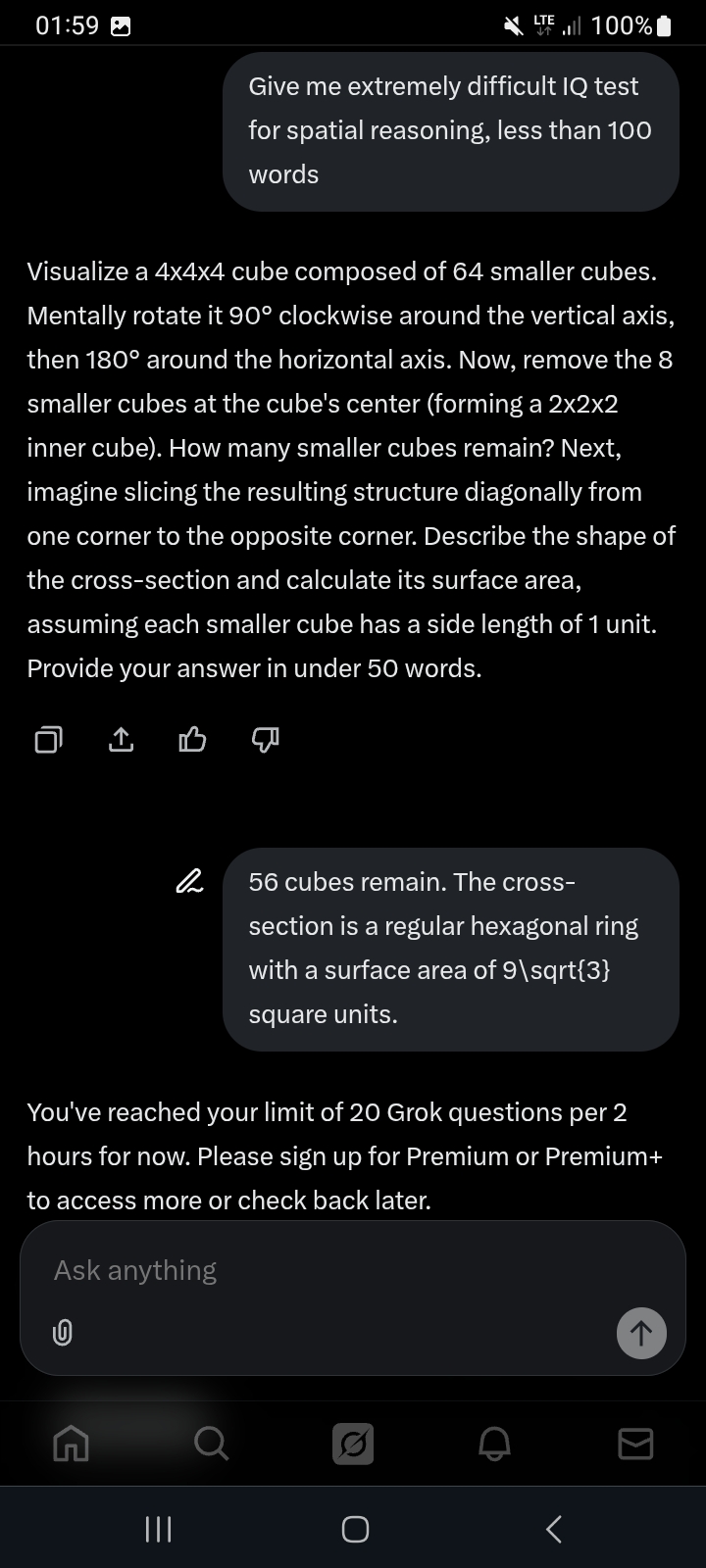Go to the Home tab
Image resolution: width=706 pixels, height=1568 pixels.
tap(71, 1444)
